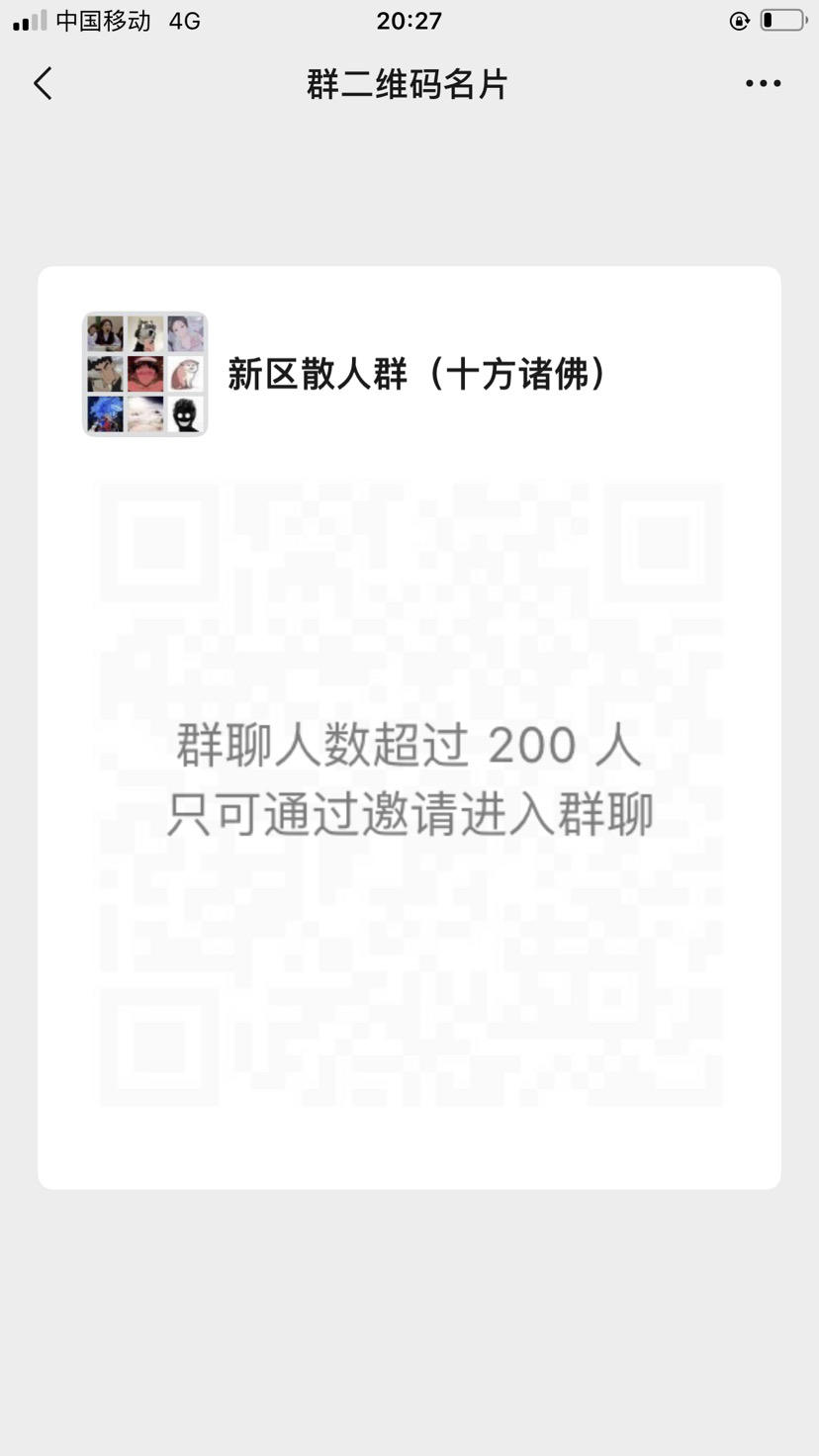Tap the otter meme avatar thumbnail
This screenshot has height=1456, width=819.
[186, 374]
